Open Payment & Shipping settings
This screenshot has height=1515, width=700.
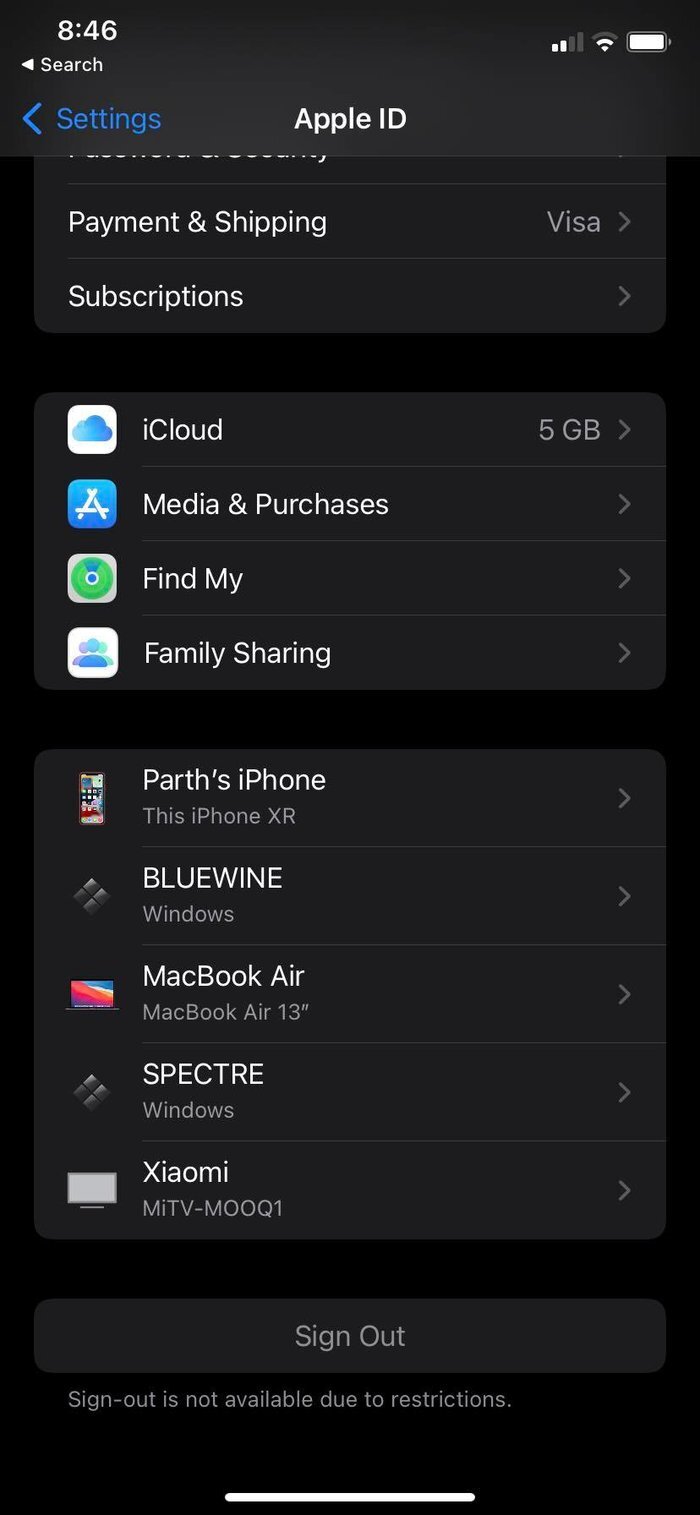point(350,222)
